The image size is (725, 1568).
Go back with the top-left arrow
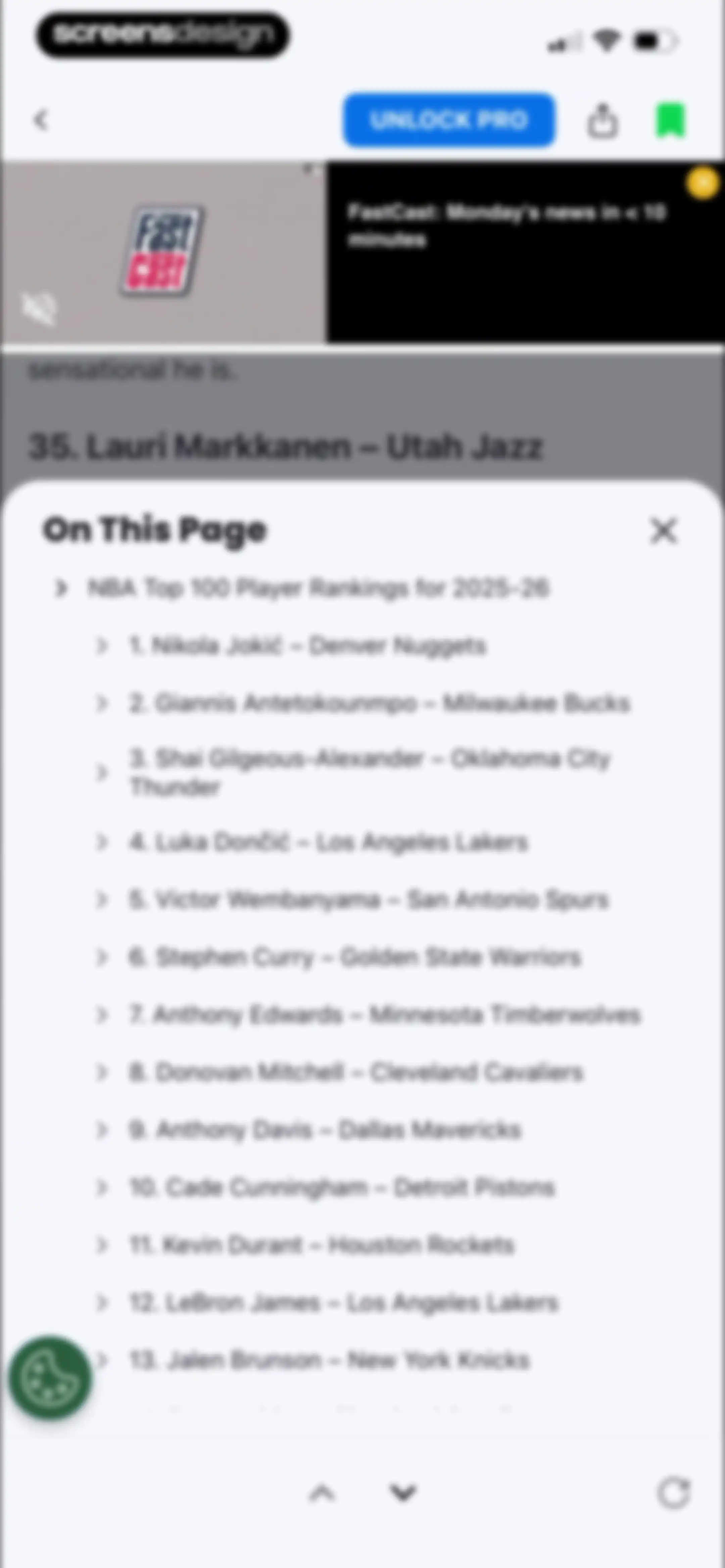pos(41,120)
